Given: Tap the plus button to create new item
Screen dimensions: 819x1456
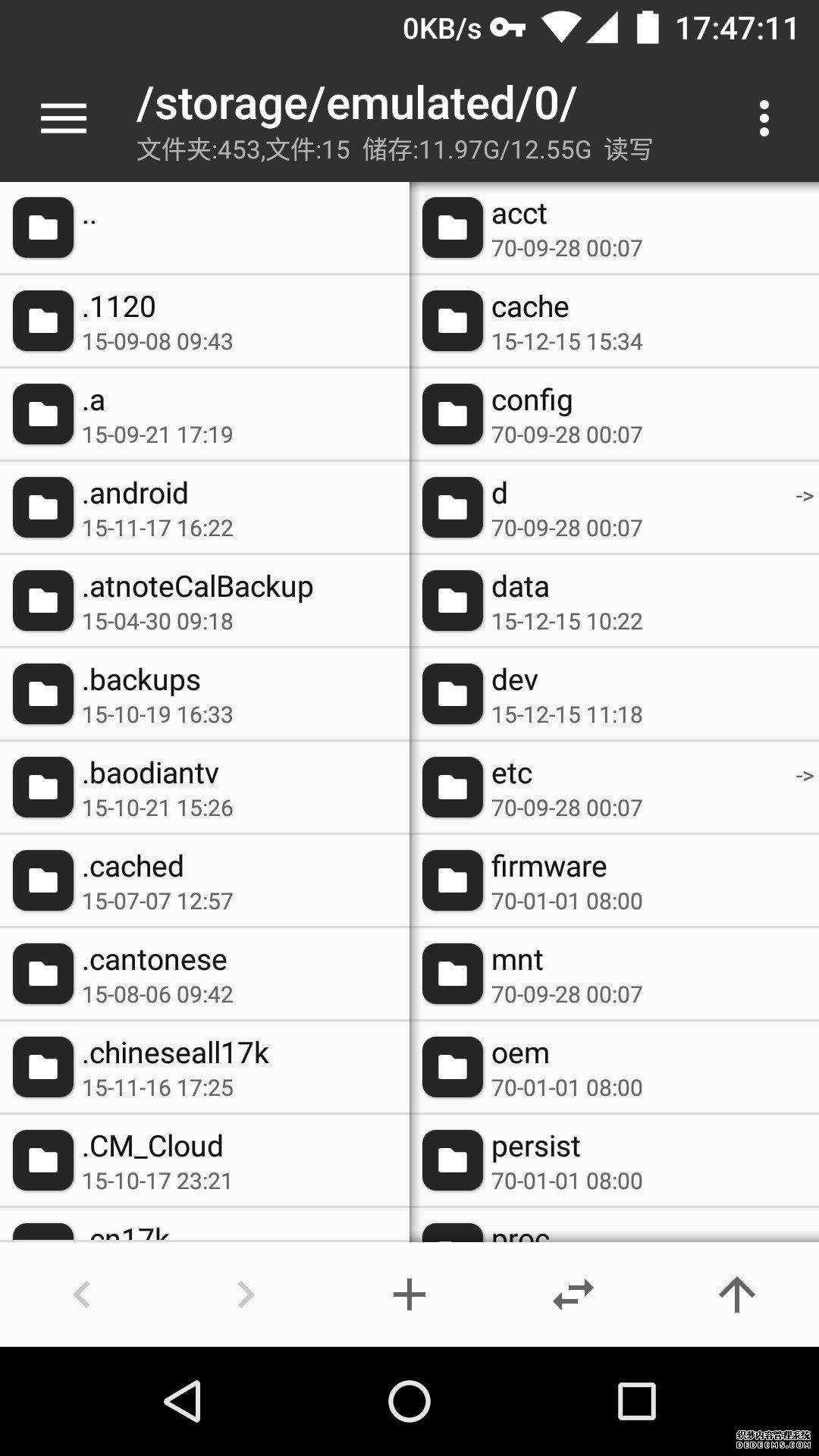Looking at the screenshot, I should (x=409, y=1294).
